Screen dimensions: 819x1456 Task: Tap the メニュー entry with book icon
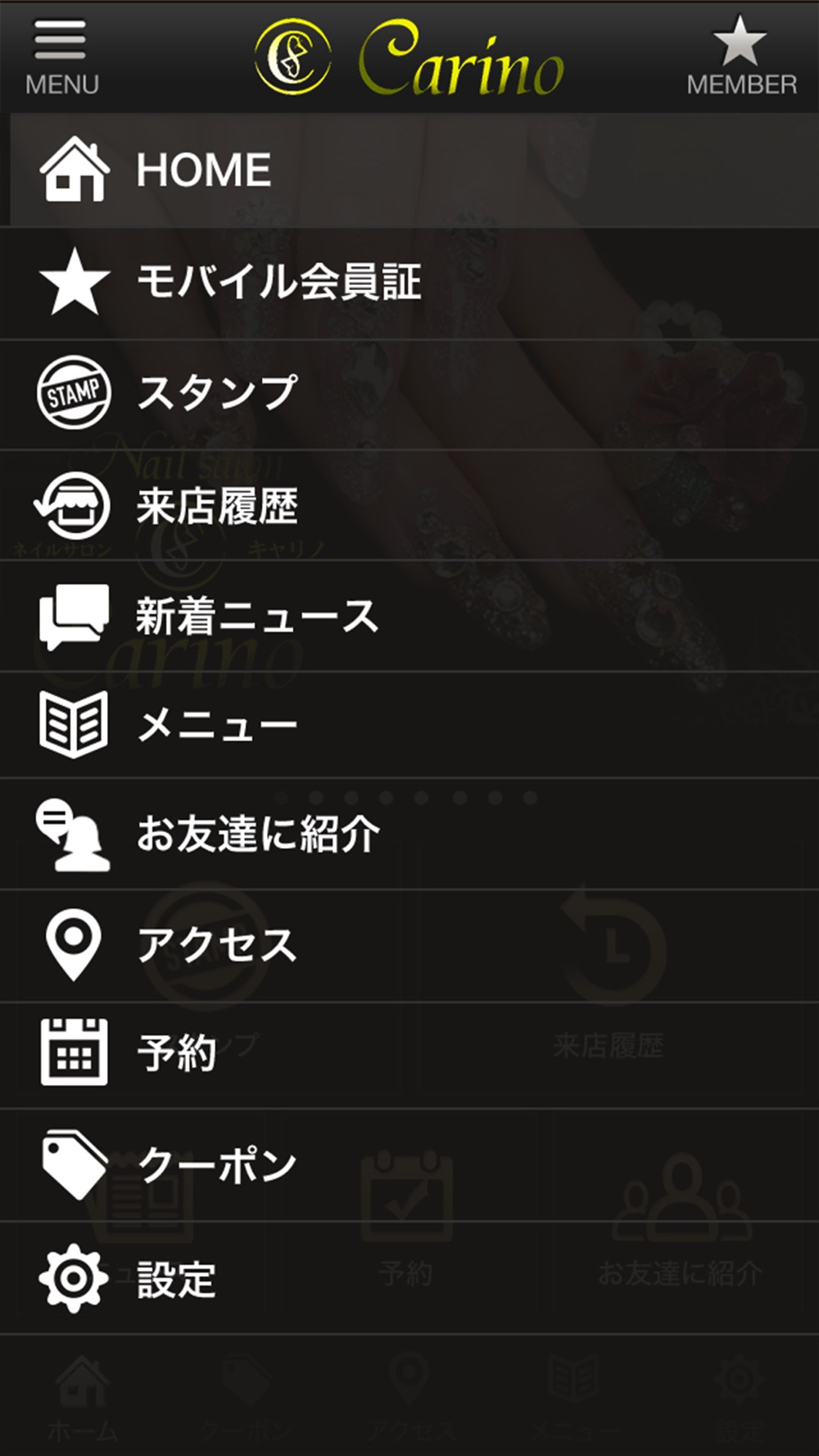coord(217,726)
